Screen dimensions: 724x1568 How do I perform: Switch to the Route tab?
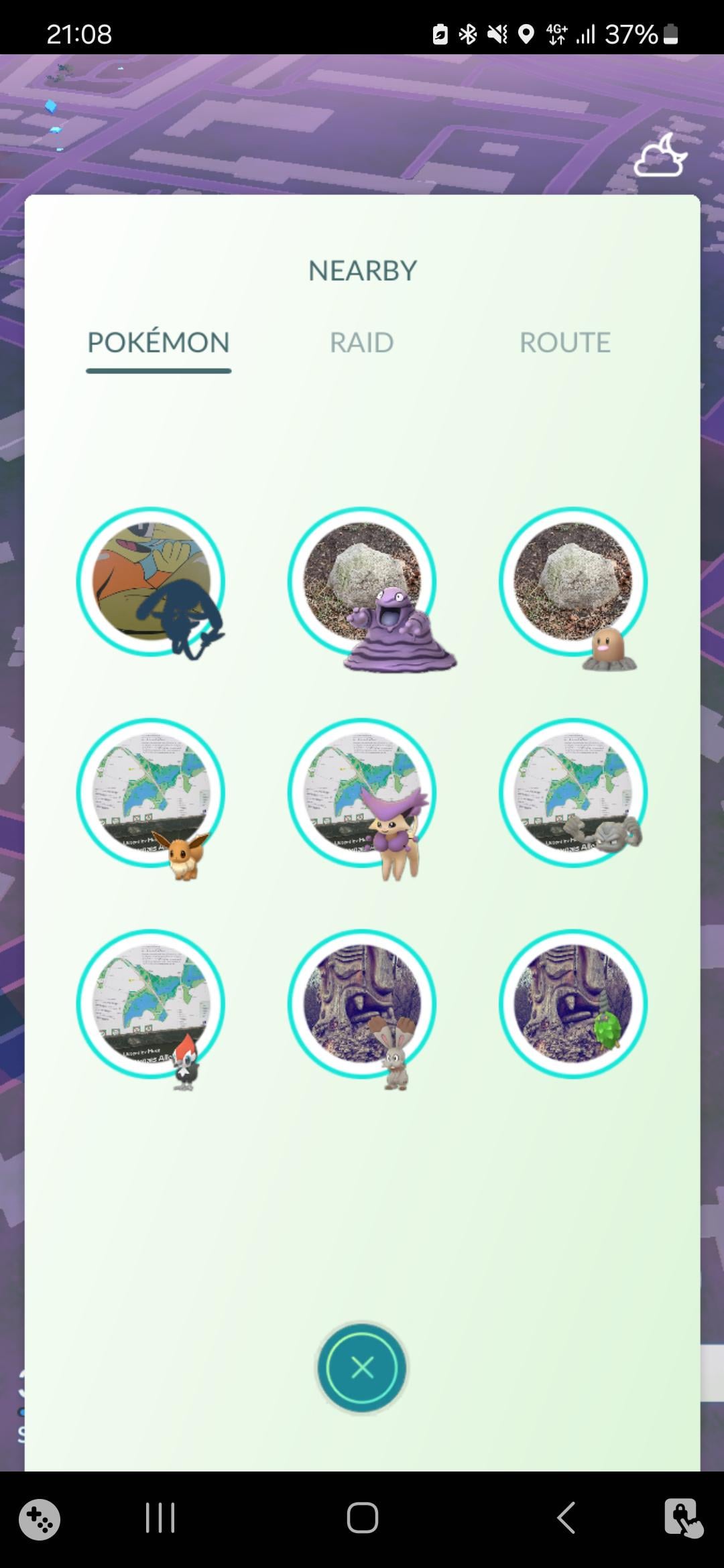(x=564, y=342)
